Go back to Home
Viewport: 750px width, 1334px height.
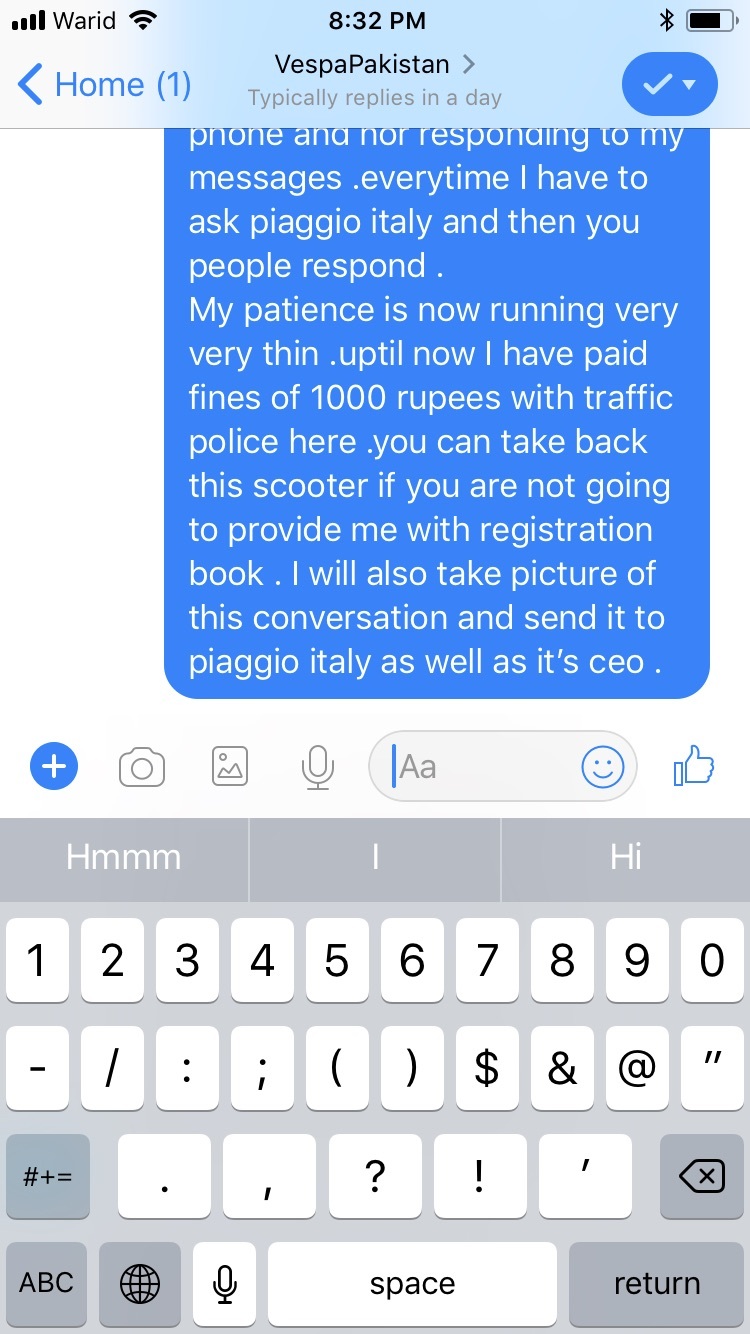pos(104,84)
